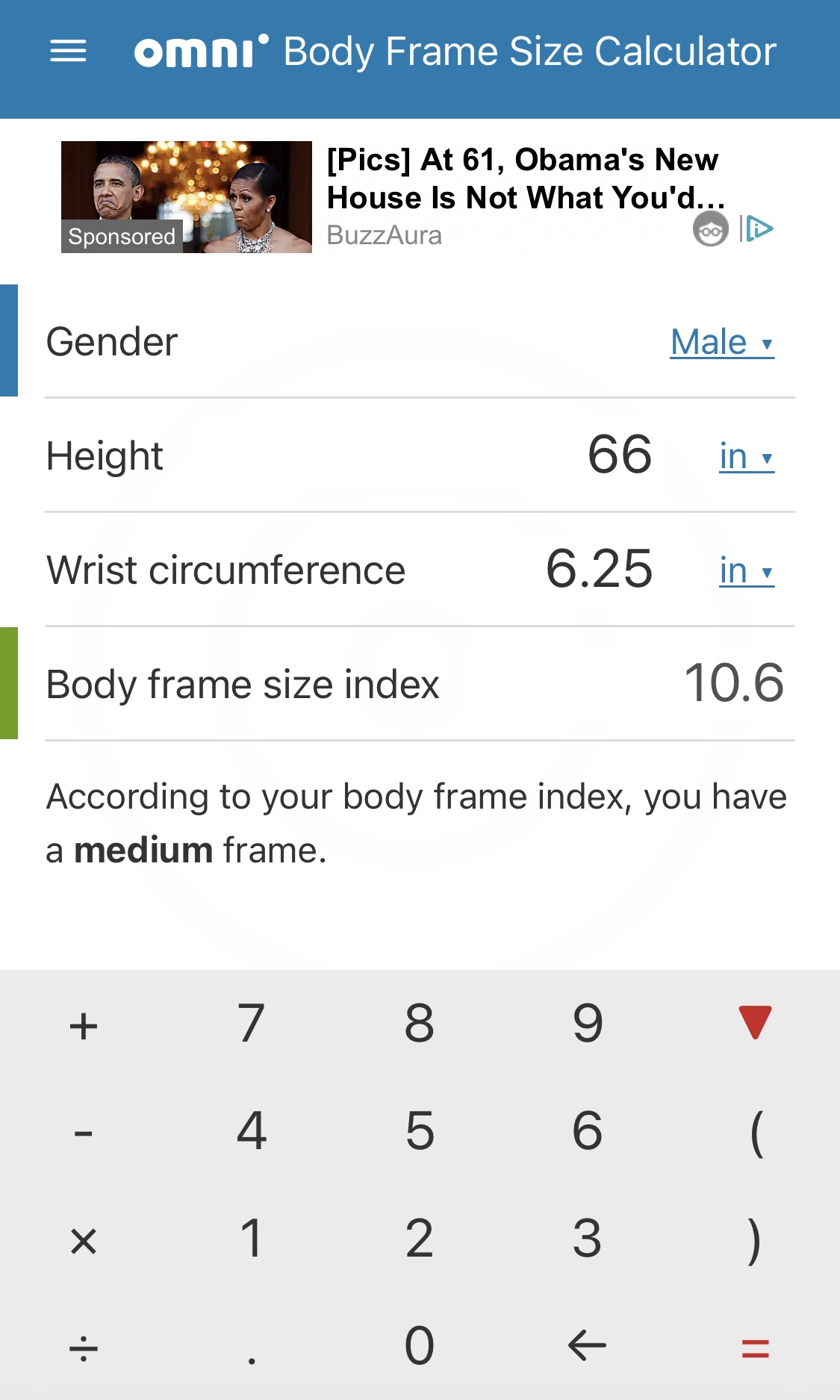Image resolution: width=840 pixels, height=1400 pixels.
Task: Tap the 7 key on the keypad
Action: click(x=252, y=1023)
